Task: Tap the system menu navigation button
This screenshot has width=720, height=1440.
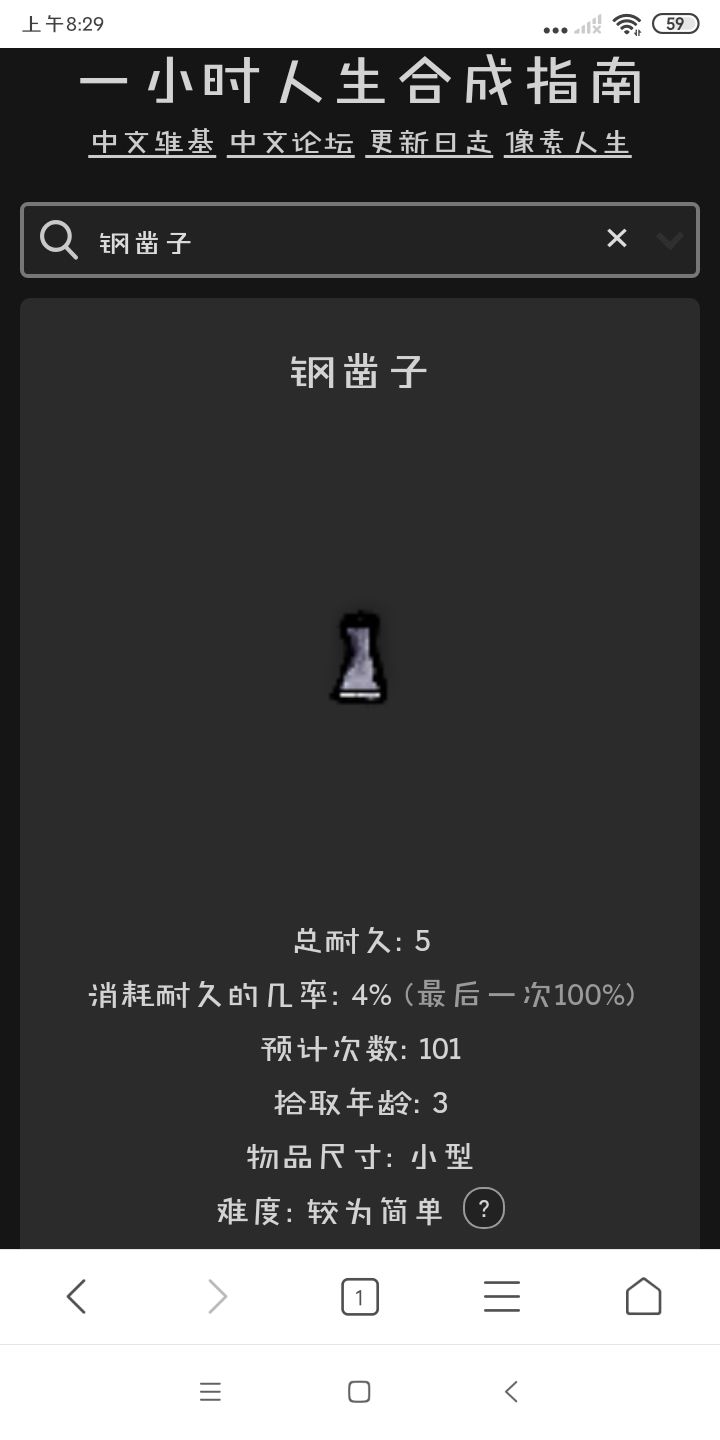Action: pos(210,1391)
